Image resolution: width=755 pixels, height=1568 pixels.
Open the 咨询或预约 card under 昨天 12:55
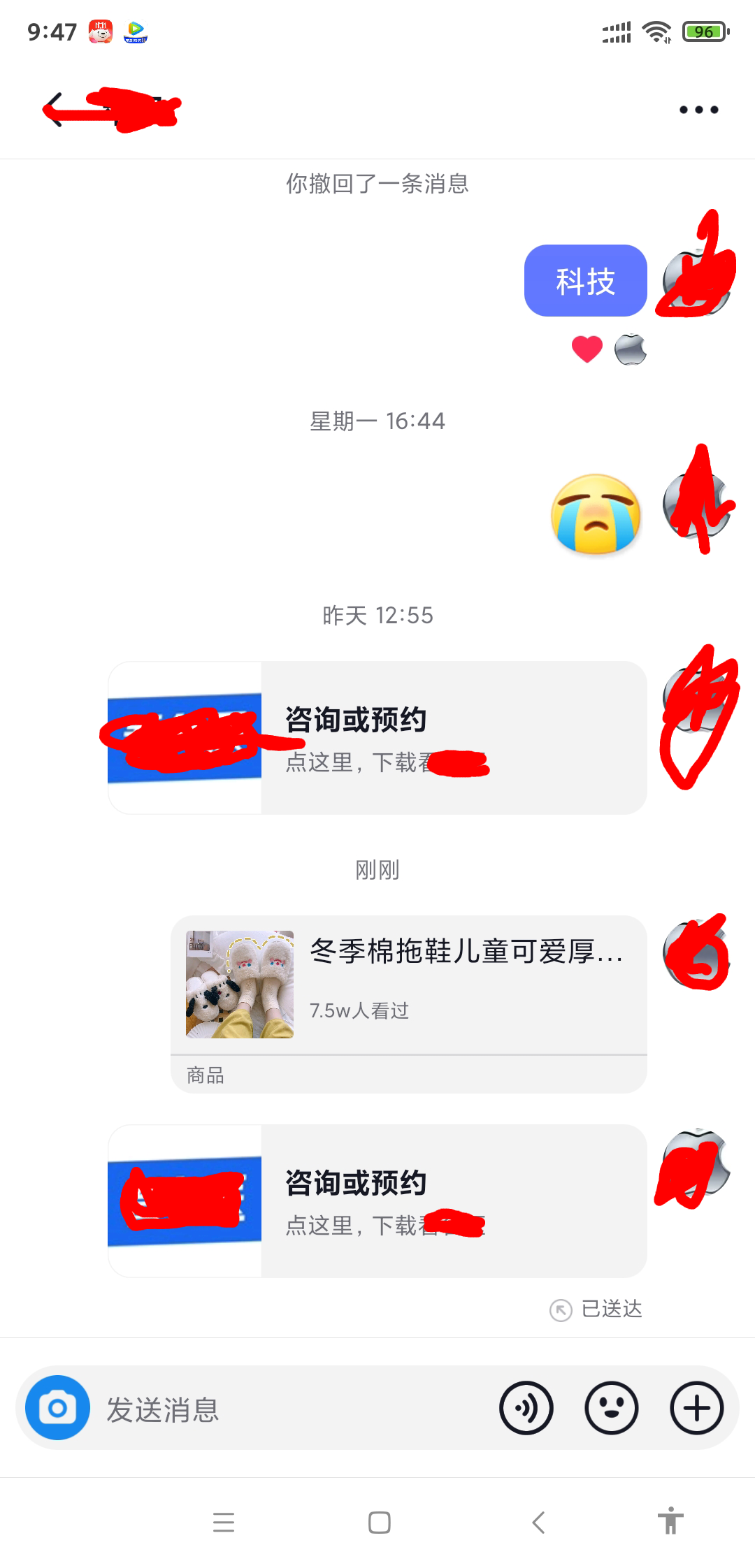coord(377,737)
